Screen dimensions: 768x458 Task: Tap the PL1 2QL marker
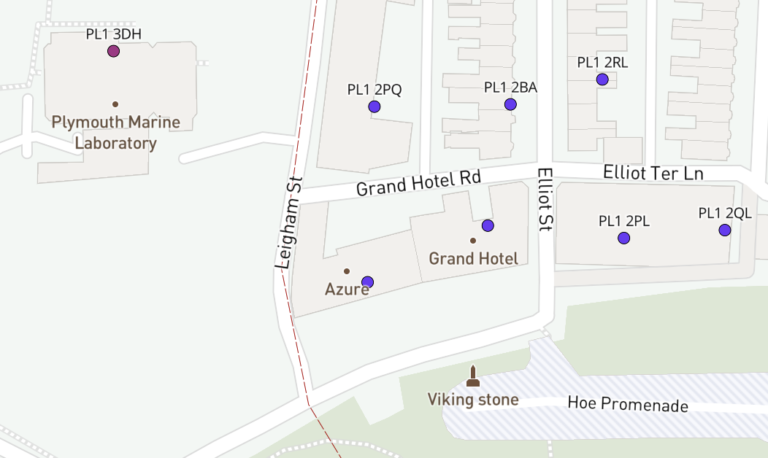[724, 230]
